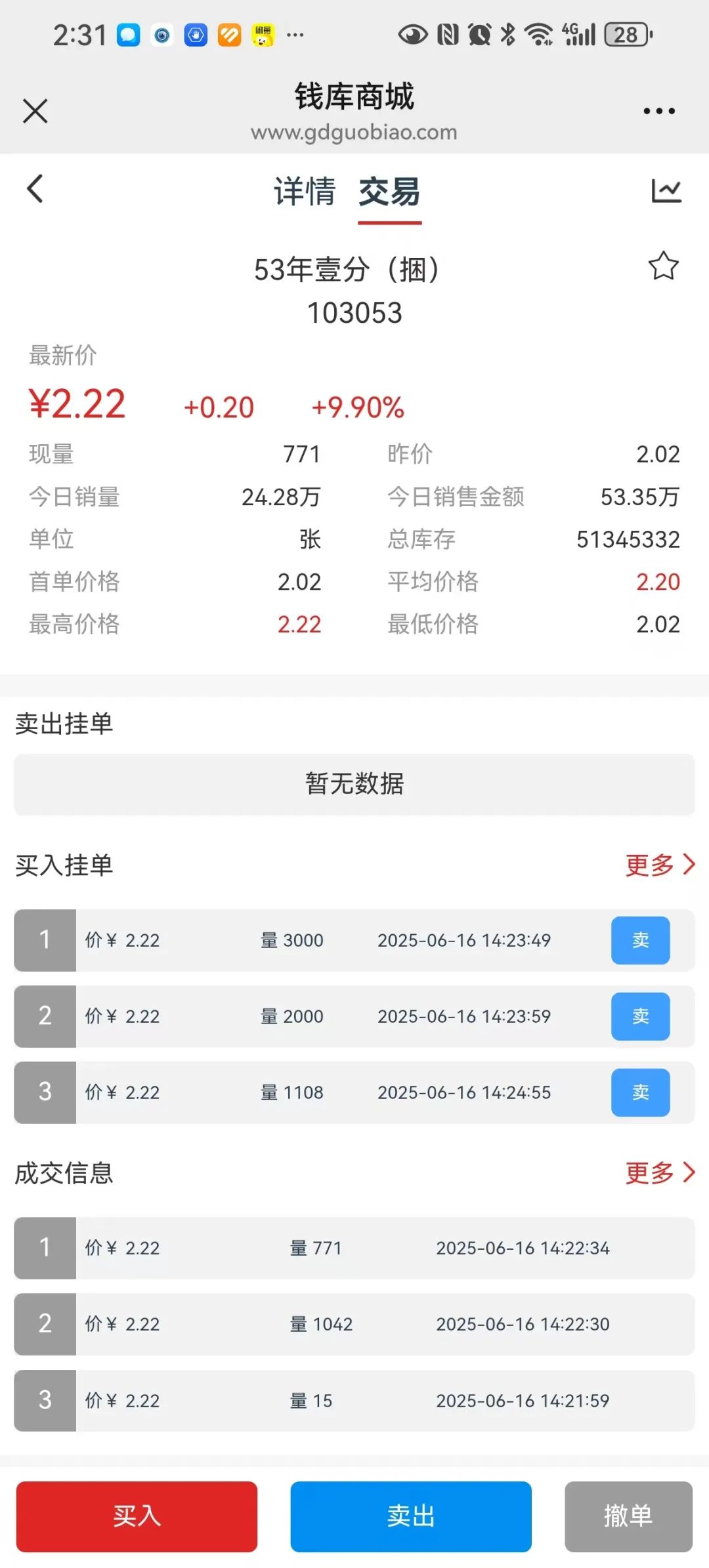View 更多 records under 成交信息
This screenshot has height=1568, width=709.
point(660,1172)
